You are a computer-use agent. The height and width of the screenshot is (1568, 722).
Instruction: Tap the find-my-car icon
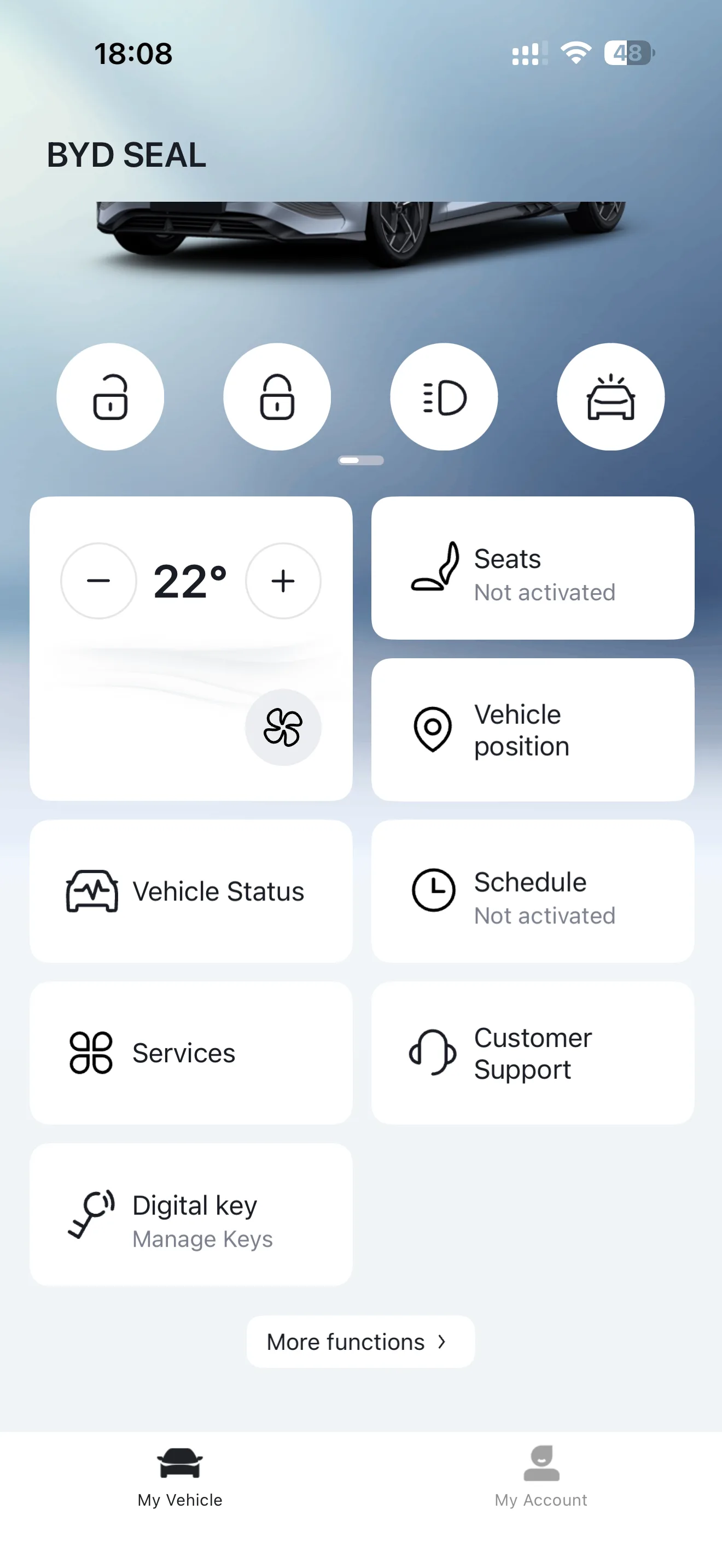[610, 397]
